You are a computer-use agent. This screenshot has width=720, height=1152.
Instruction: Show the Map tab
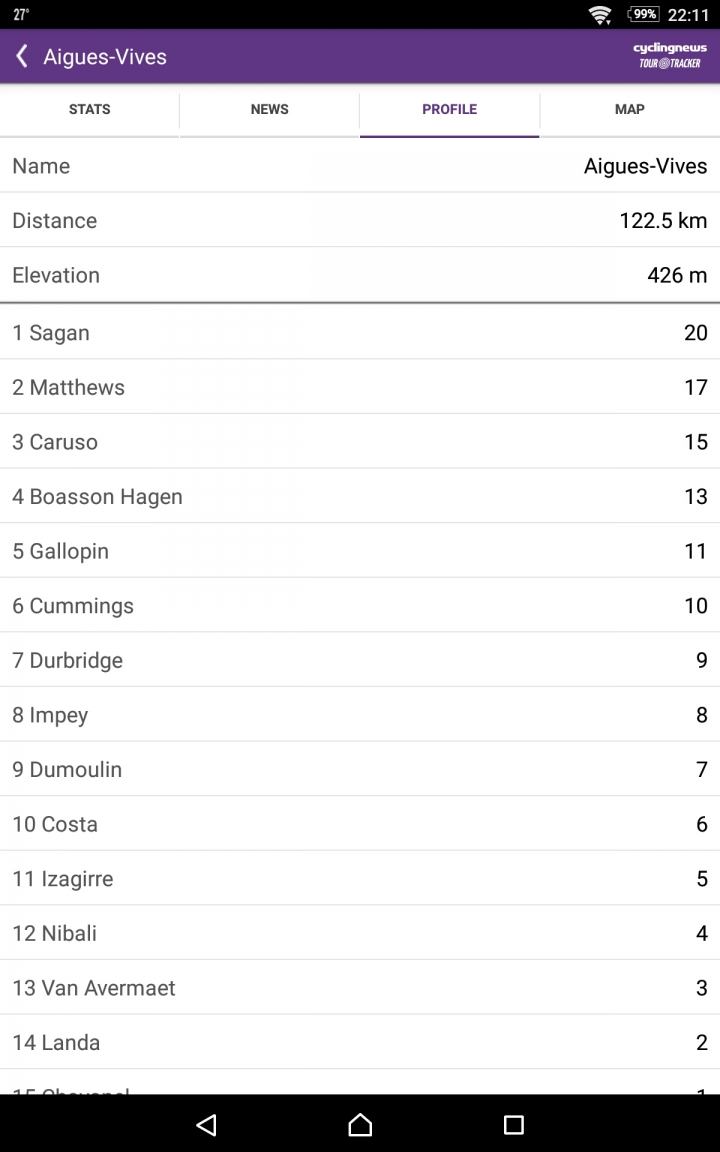click(630, 109)
